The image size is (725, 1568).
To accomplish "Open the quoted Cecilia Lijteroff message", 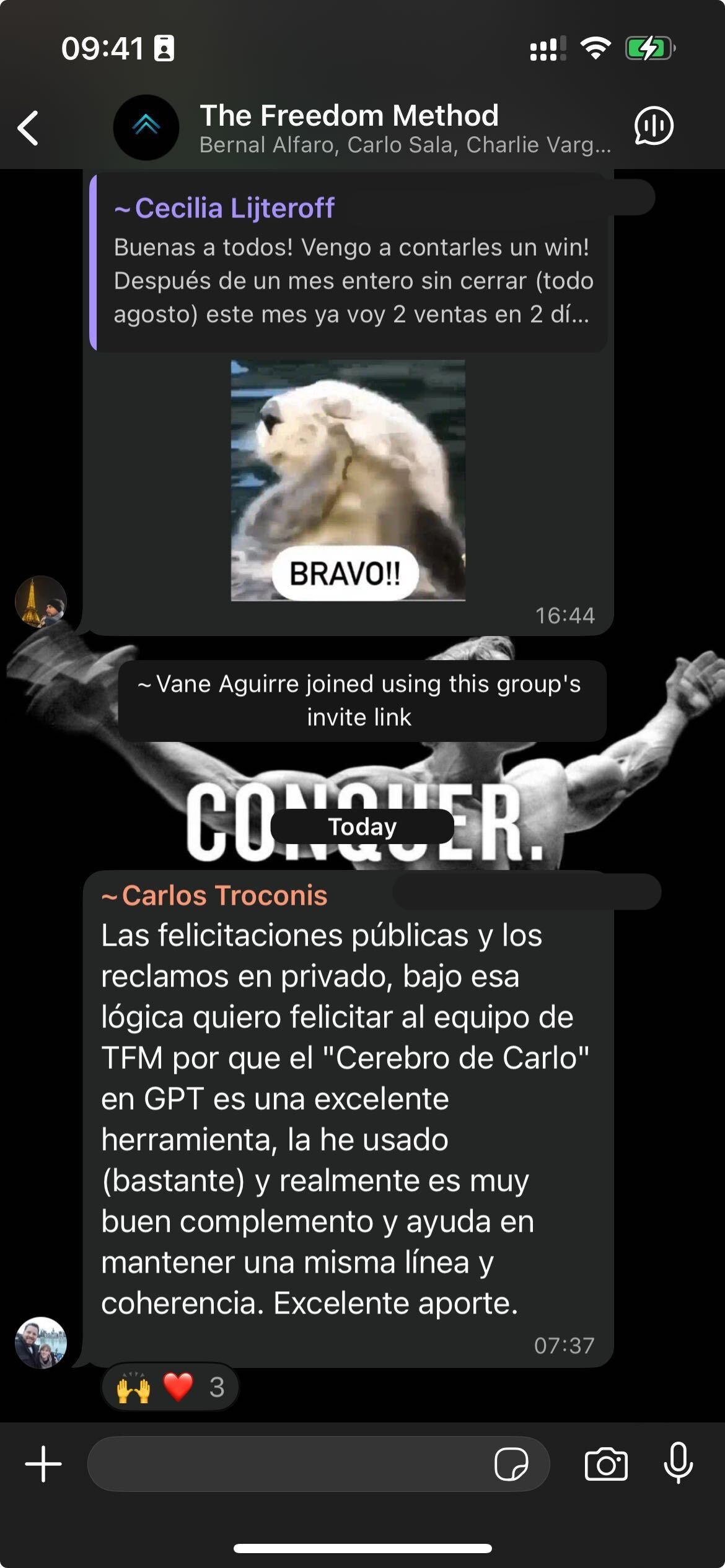I will [x=350, y=263].
